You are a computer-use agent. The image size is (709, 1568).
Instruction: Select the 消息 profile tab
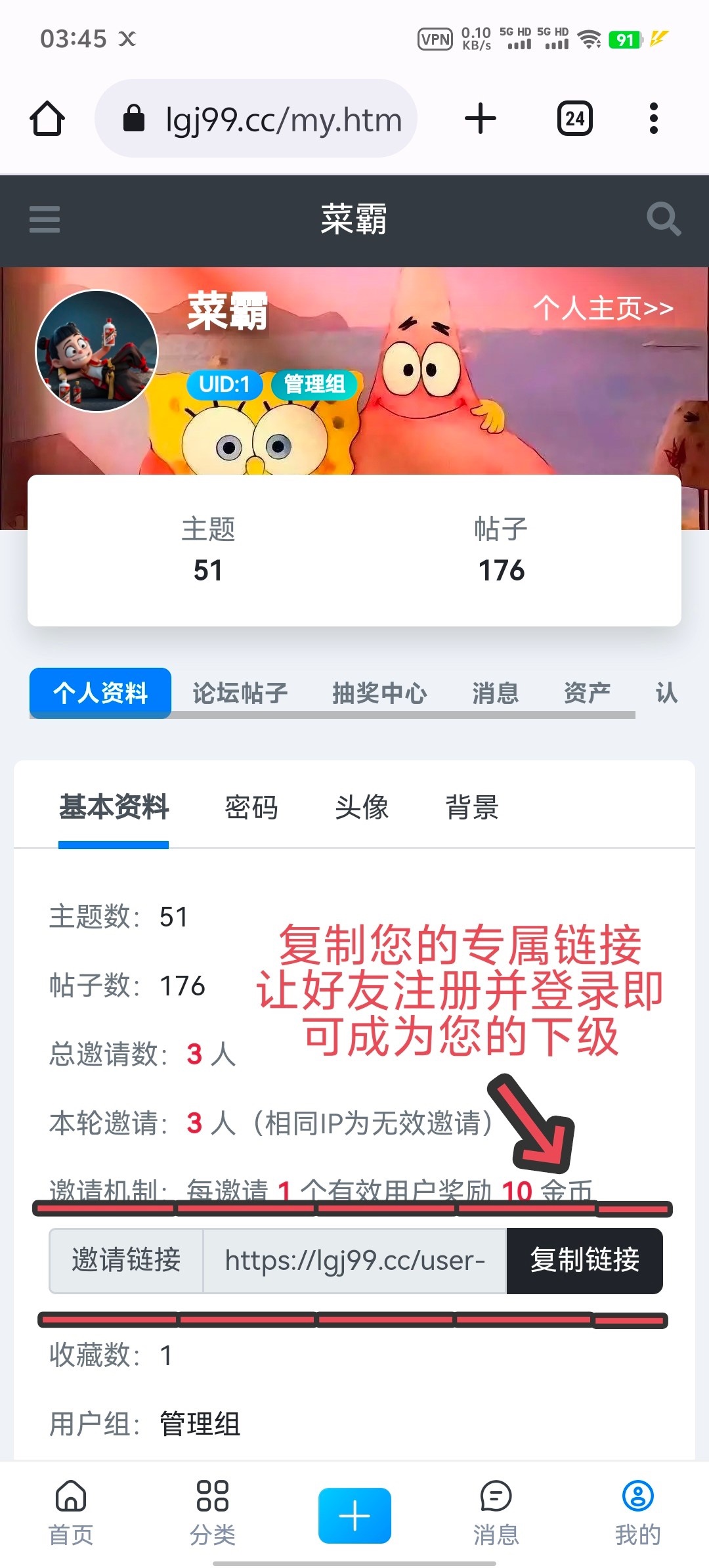point(496,693)
